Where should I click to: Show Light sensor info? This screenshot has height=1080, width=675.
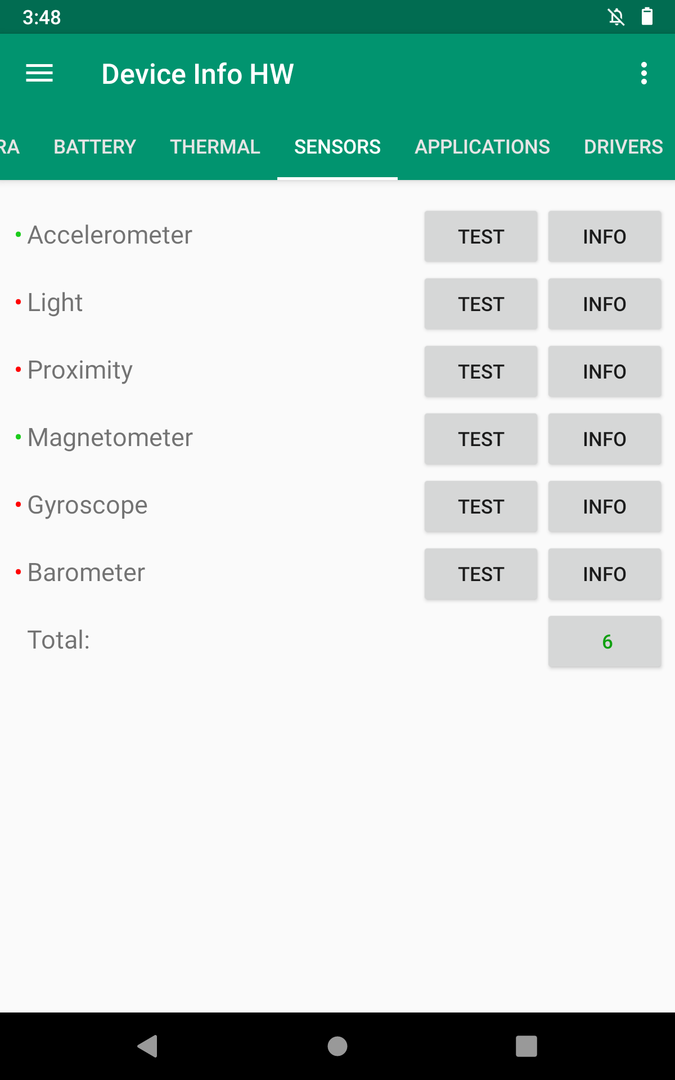pos(605,304)
